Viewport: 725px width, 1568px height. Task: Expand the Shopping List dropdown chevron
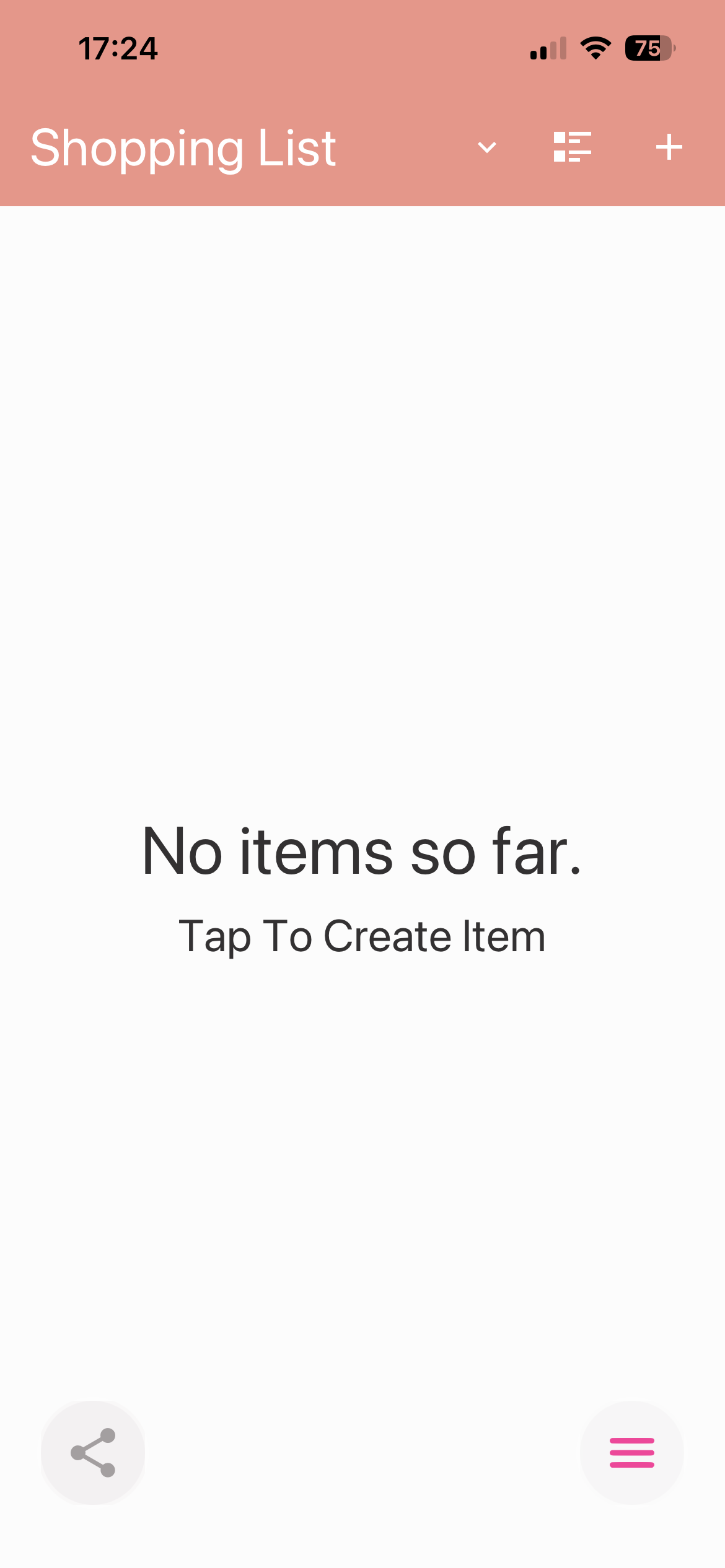pyautogui.click(x=487, y=147)
